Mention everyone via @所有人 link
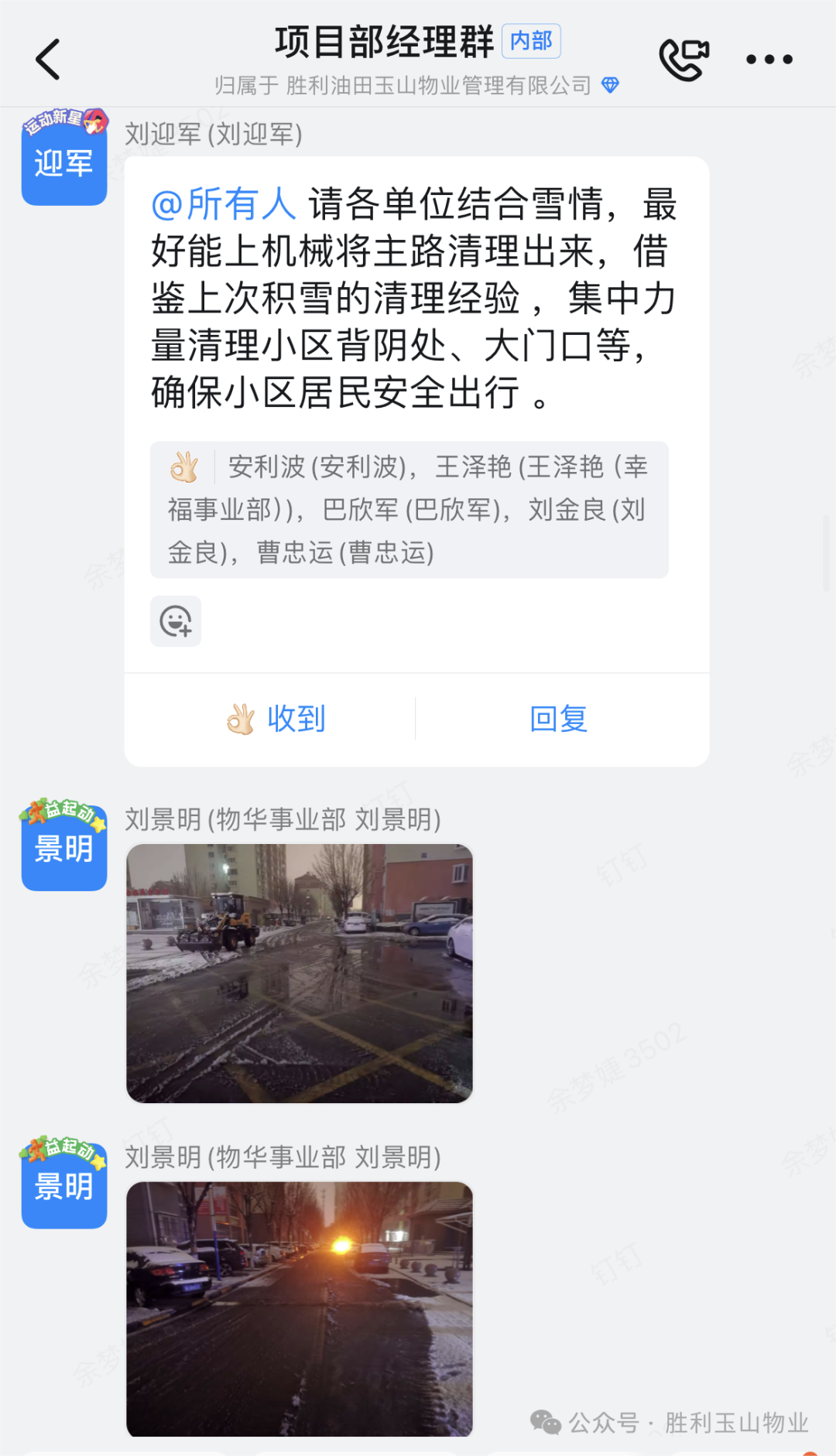This screenshot has width=836, height=1456. tap(223, 205)
